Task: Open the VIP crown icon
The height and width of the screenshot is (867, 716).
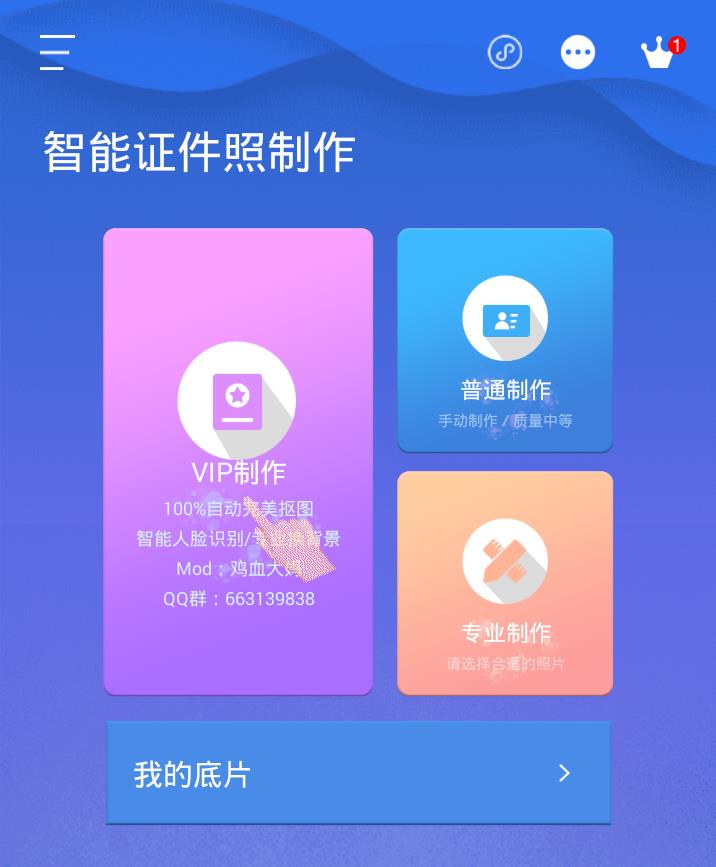Action: [x=657, y=53]
